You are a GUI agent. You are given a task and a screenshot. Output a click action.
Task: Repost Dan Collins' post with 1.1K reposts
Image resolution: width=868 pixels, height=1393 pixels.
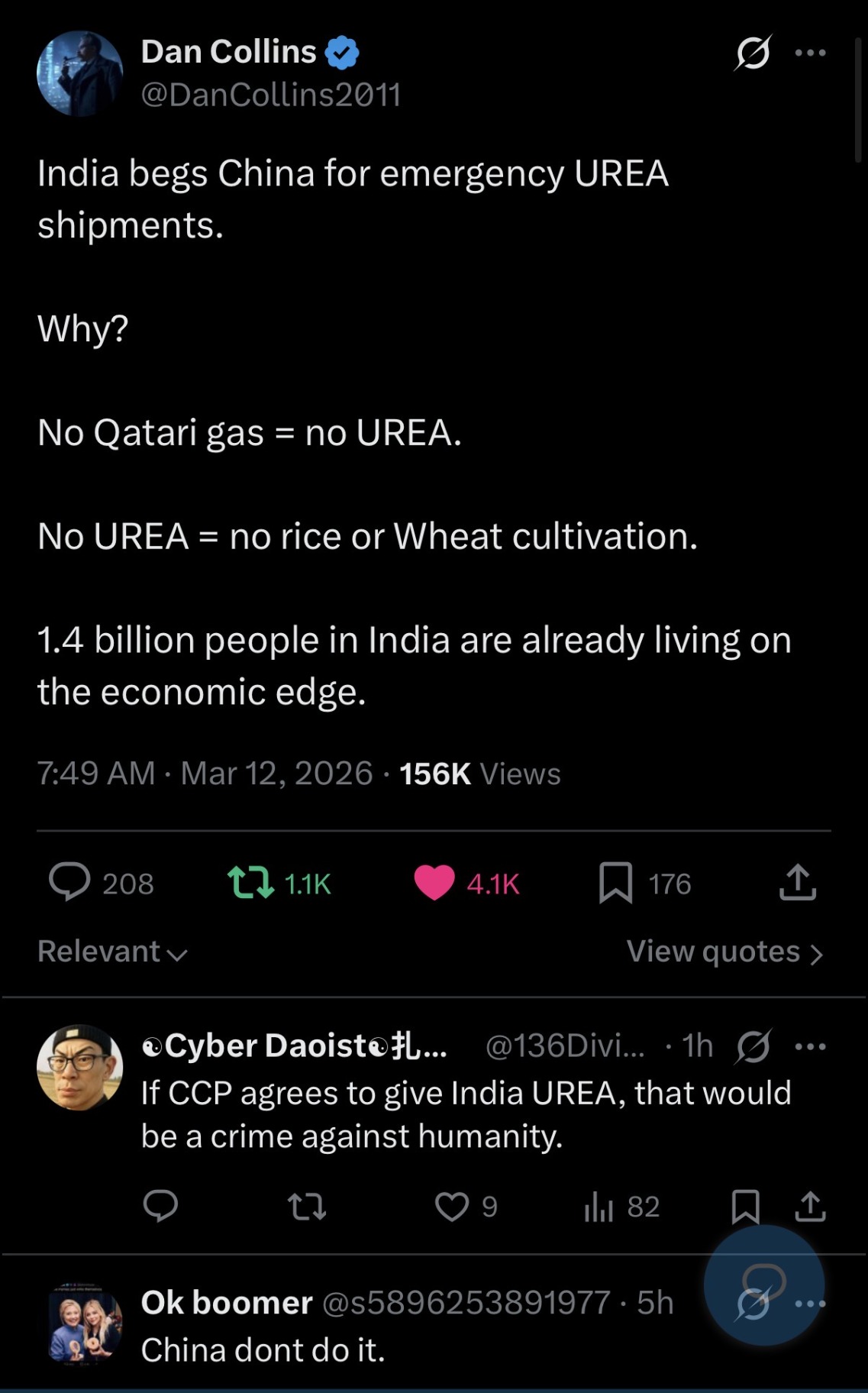point(251,882)
